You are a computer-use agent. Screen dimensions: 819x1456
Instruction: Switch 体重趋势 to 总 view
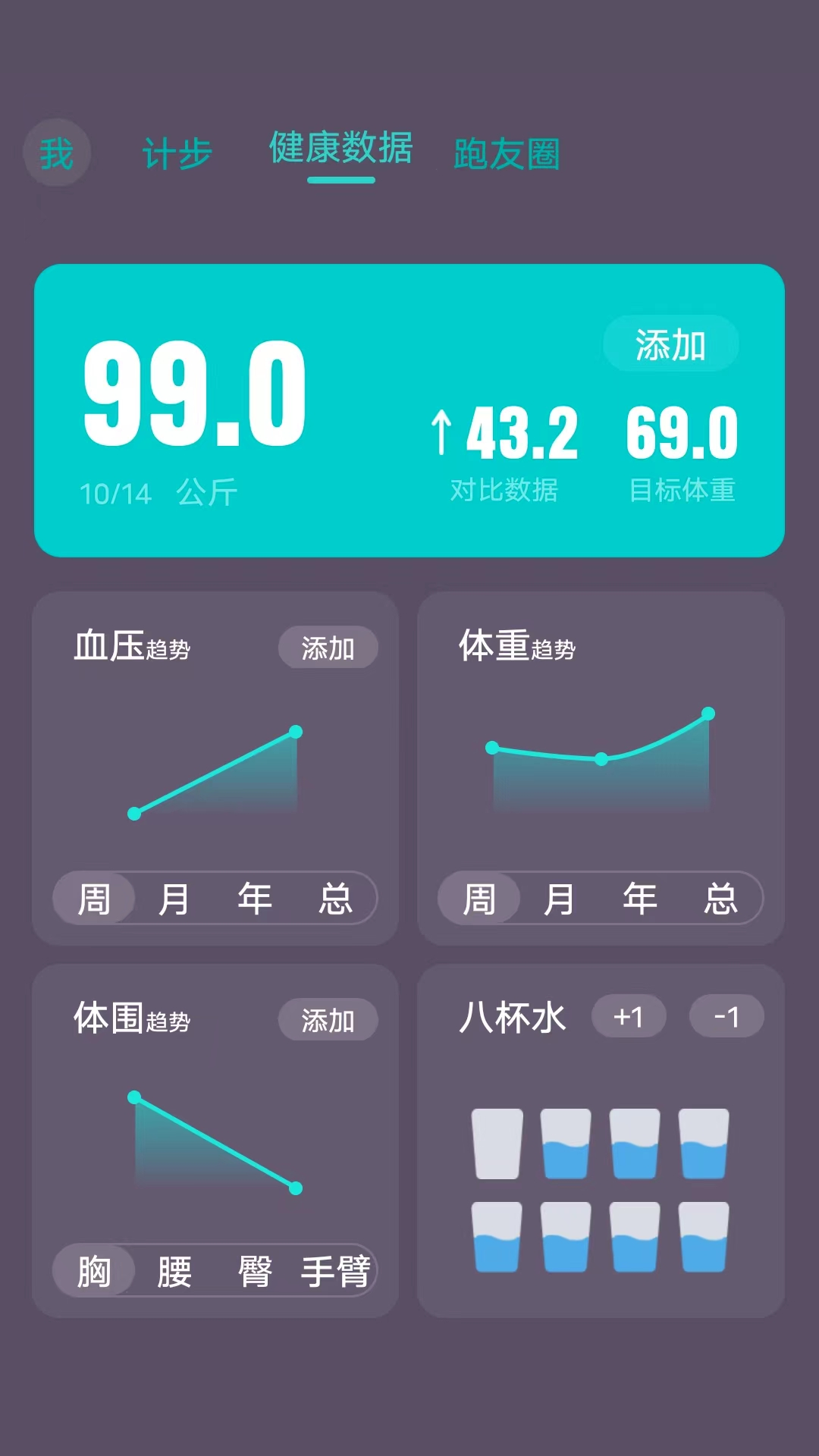(x=720, y=899)
